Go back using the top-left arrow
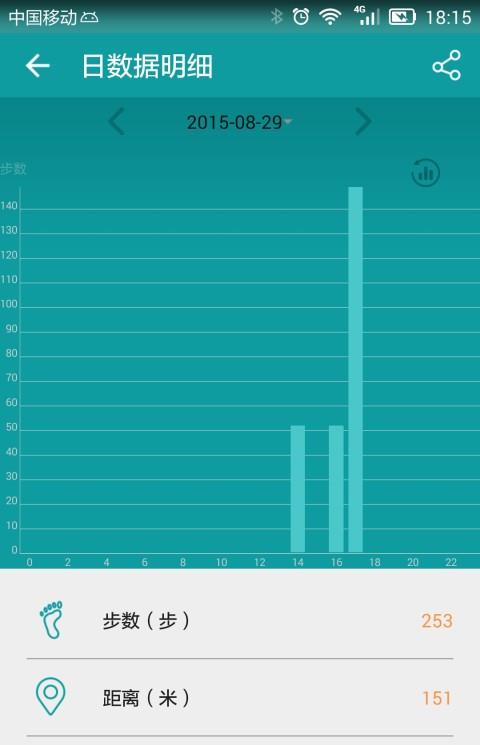The height and width of the screenshot is (745, 480). click(x=38, y=66)
